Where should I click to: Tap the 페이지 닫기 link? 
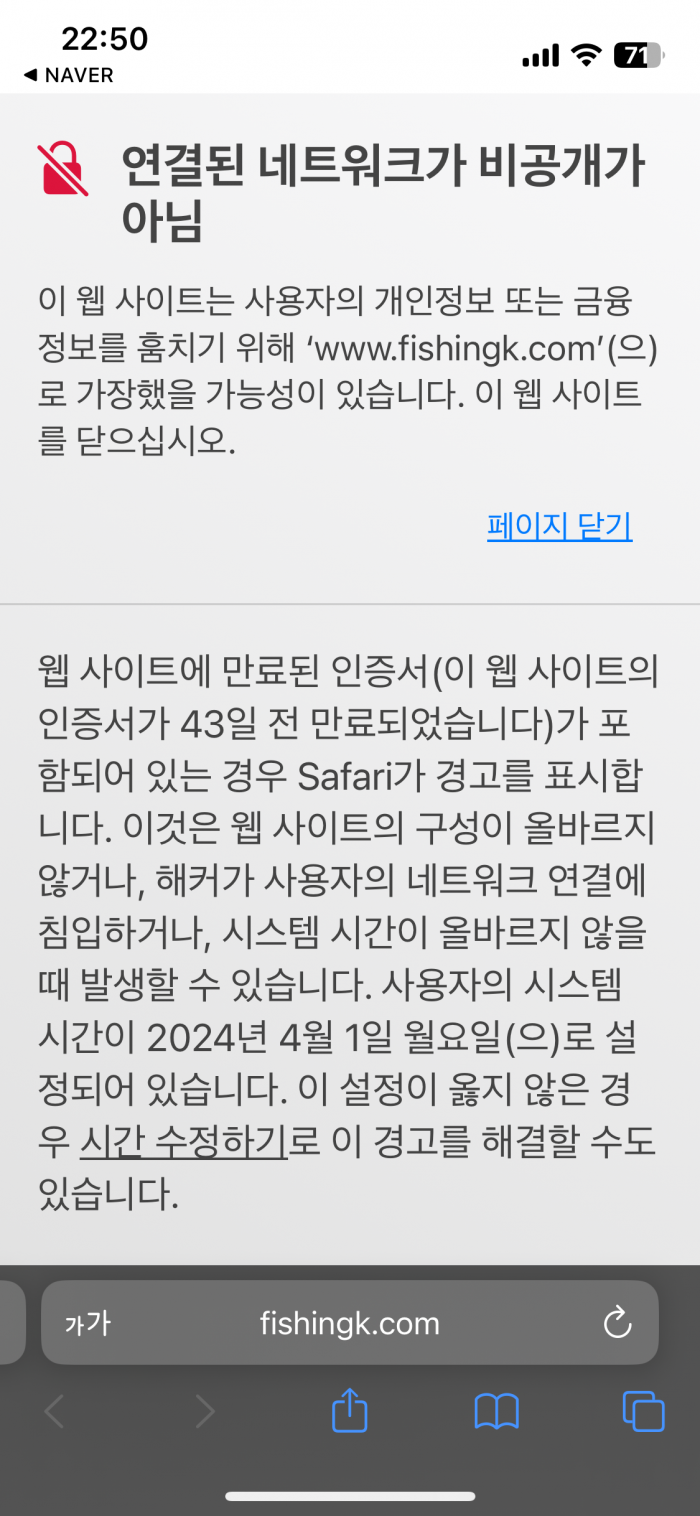coord(559,525)
